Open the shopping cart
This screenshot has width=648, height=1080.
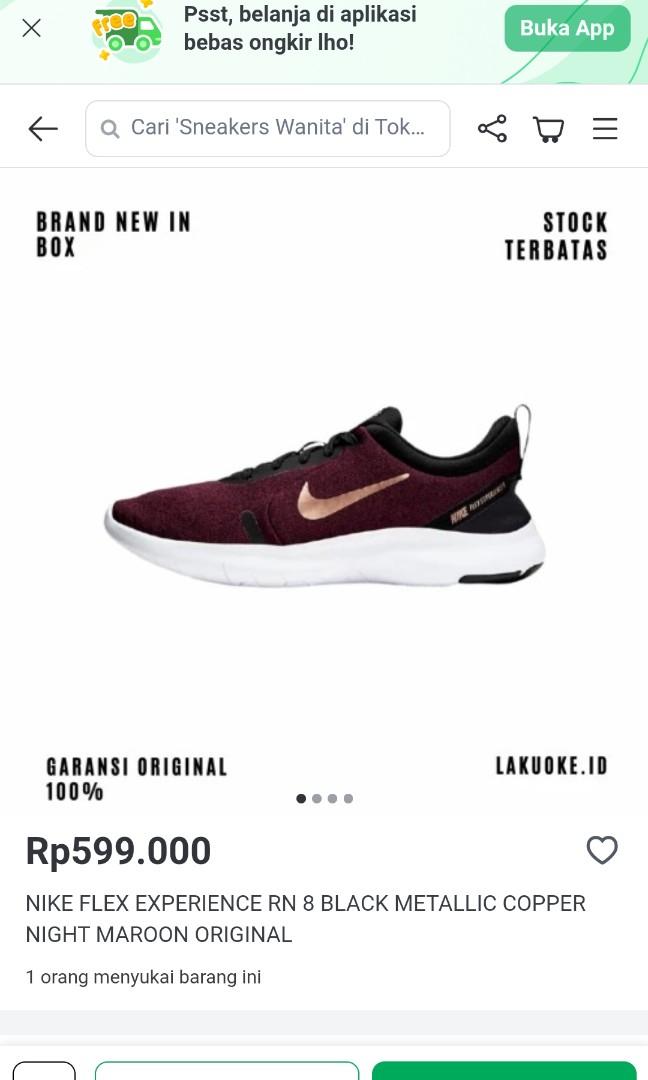548,129
